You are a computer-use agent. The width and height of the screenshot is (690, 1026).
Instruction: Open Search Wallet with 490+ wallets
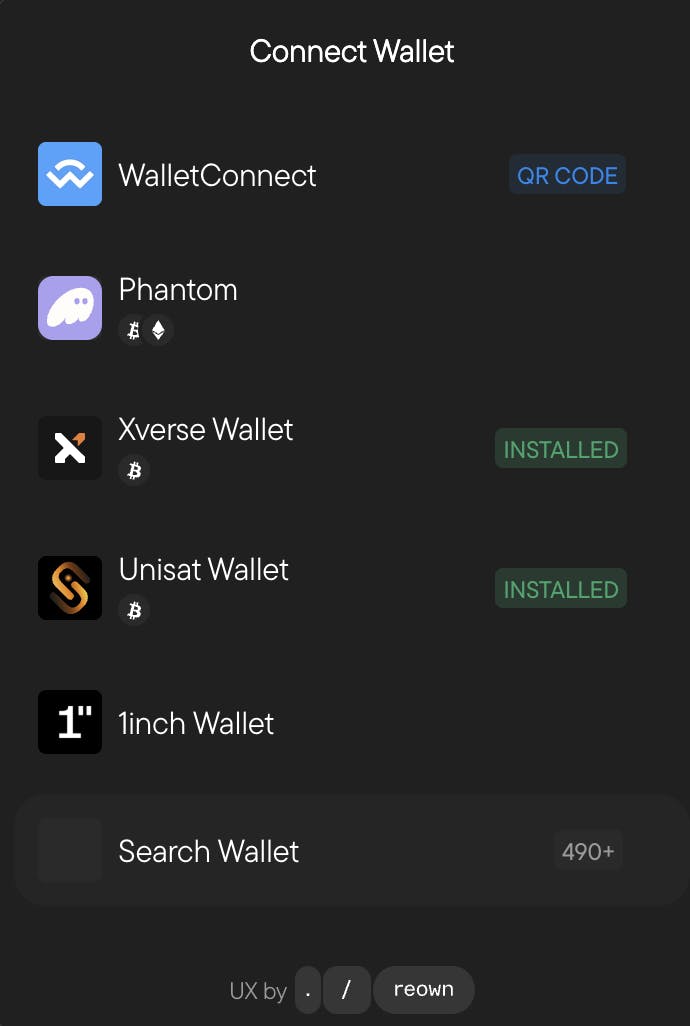click(x=345, y=851)
